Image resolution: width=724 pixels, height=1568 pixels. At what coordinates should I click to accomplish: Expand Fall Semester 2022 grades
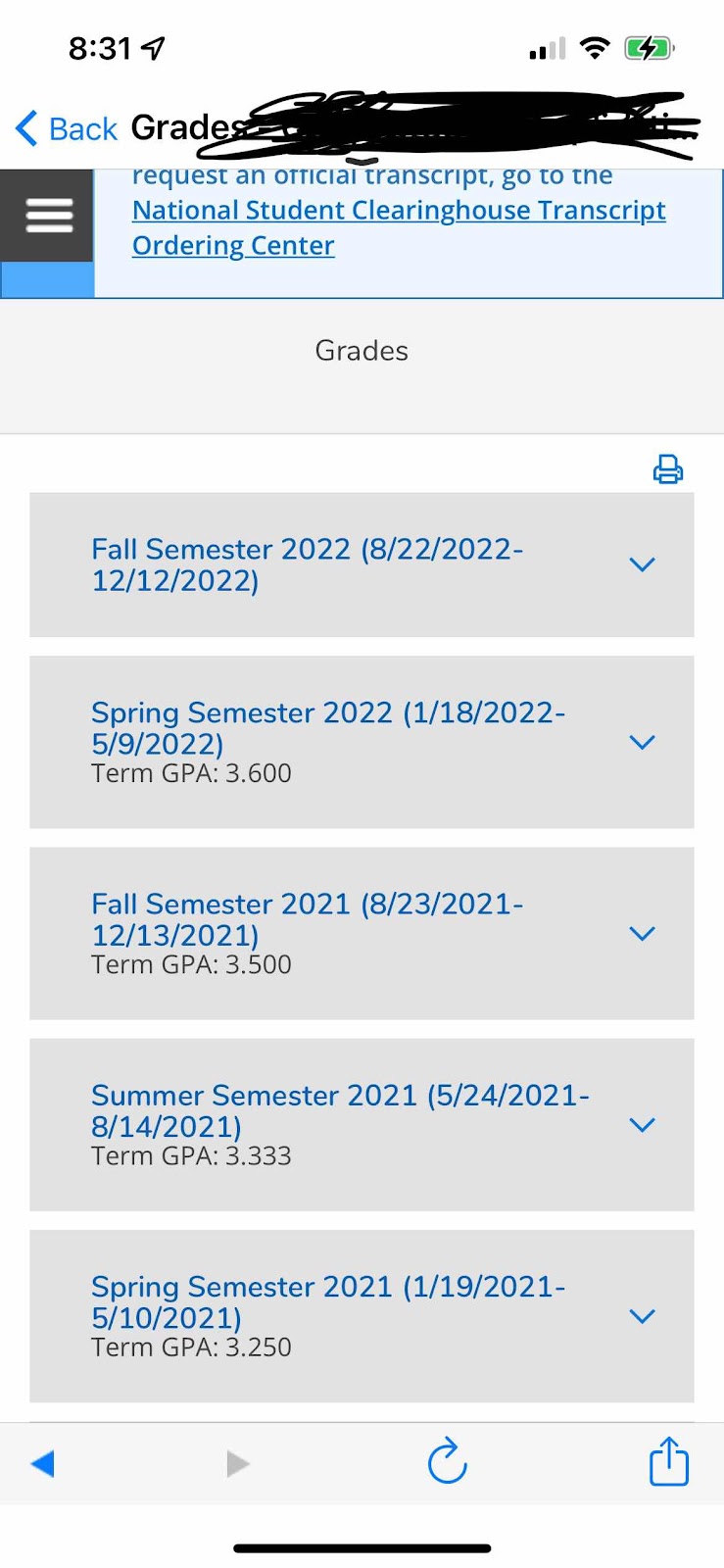pos(642,564)
